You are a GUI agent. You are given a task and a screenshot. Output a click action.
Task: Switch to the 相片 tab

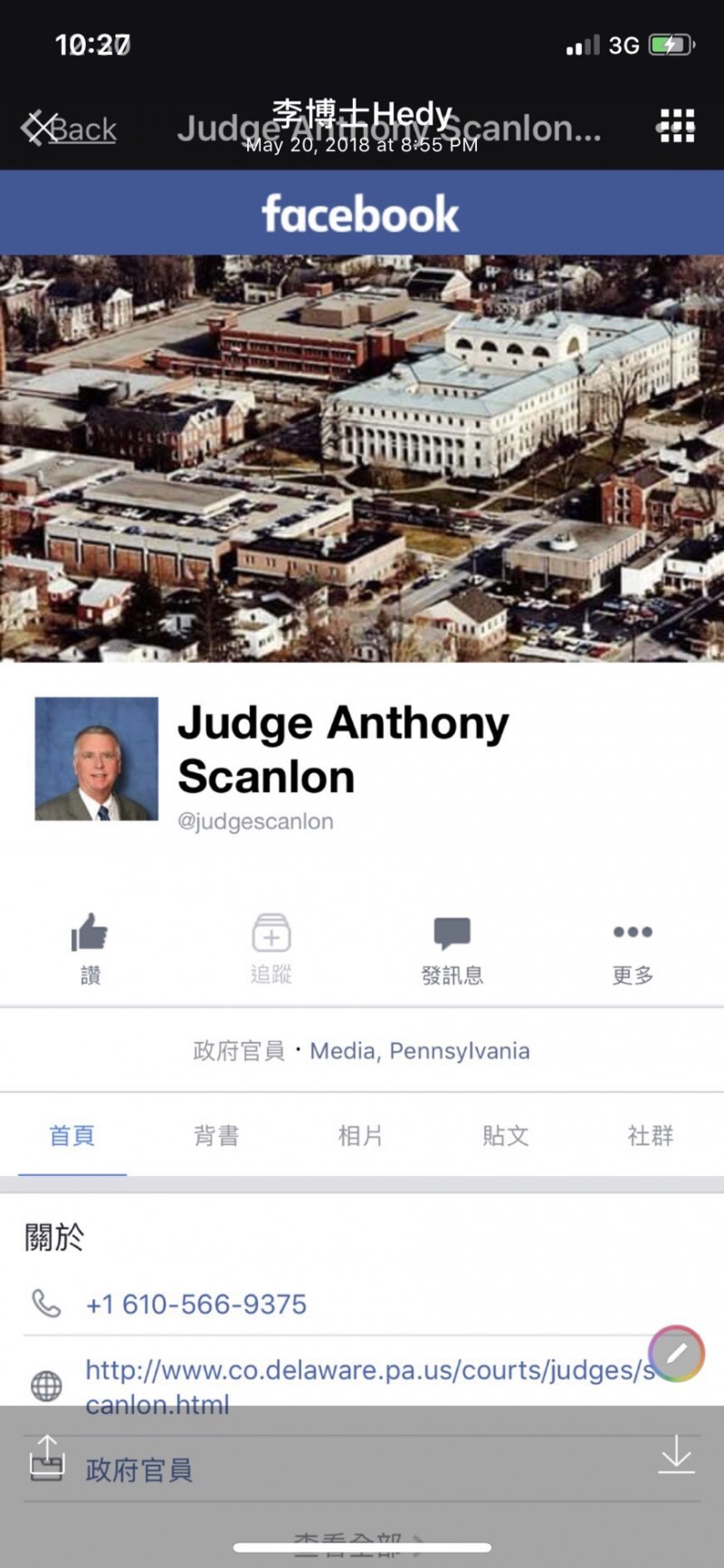pyautogui.click(x=360, y=1135)
